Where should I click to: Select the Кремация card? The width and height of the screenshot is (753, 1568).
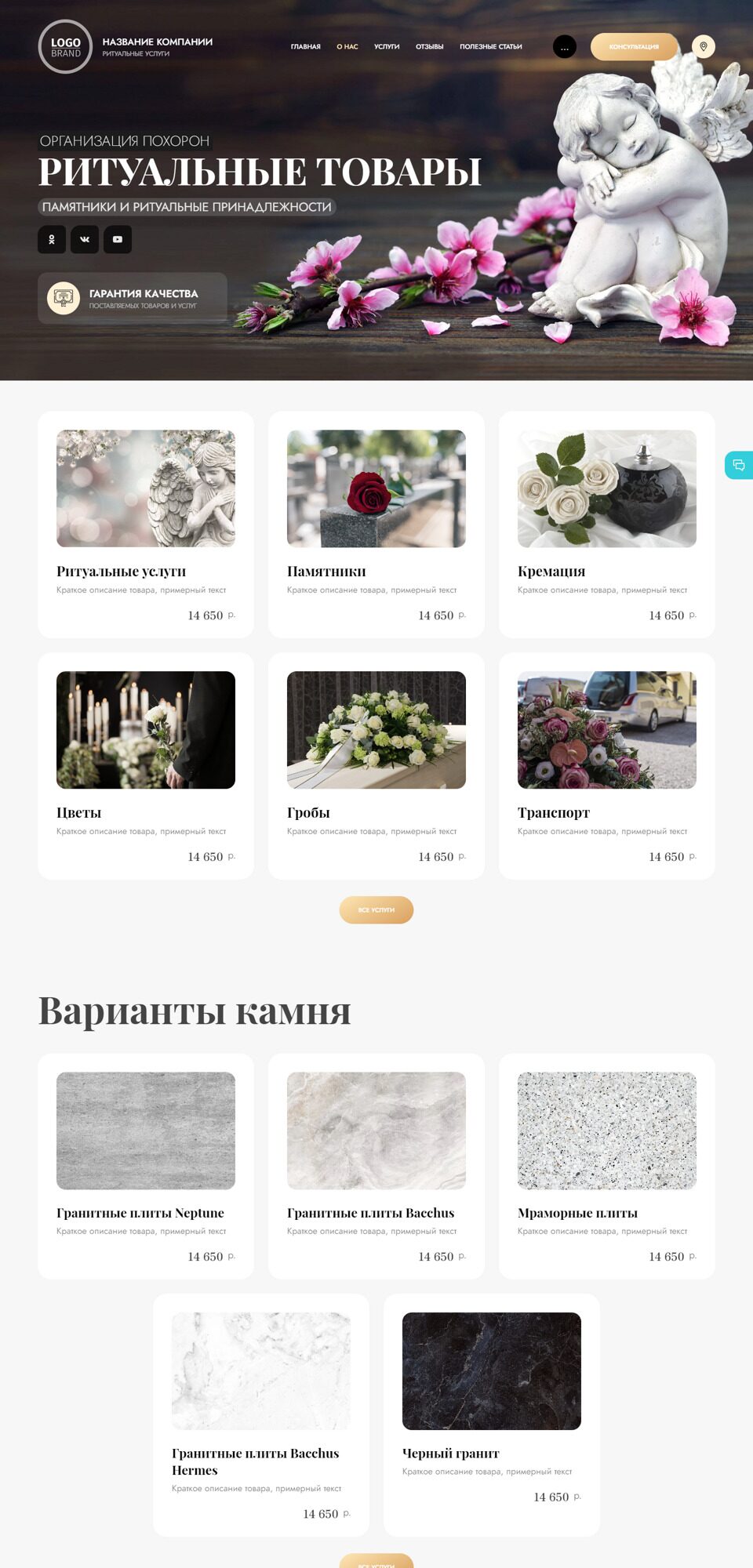click(x=607, y=524)
